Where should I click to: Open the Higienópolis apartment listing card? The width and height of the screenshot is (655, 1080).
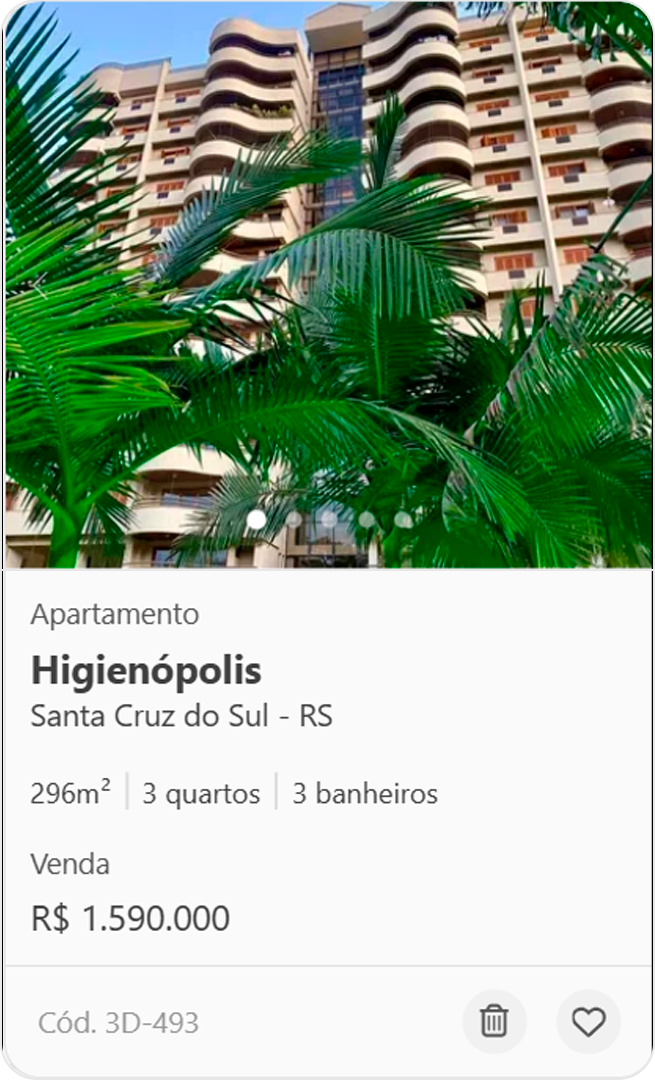coord(146,670)
